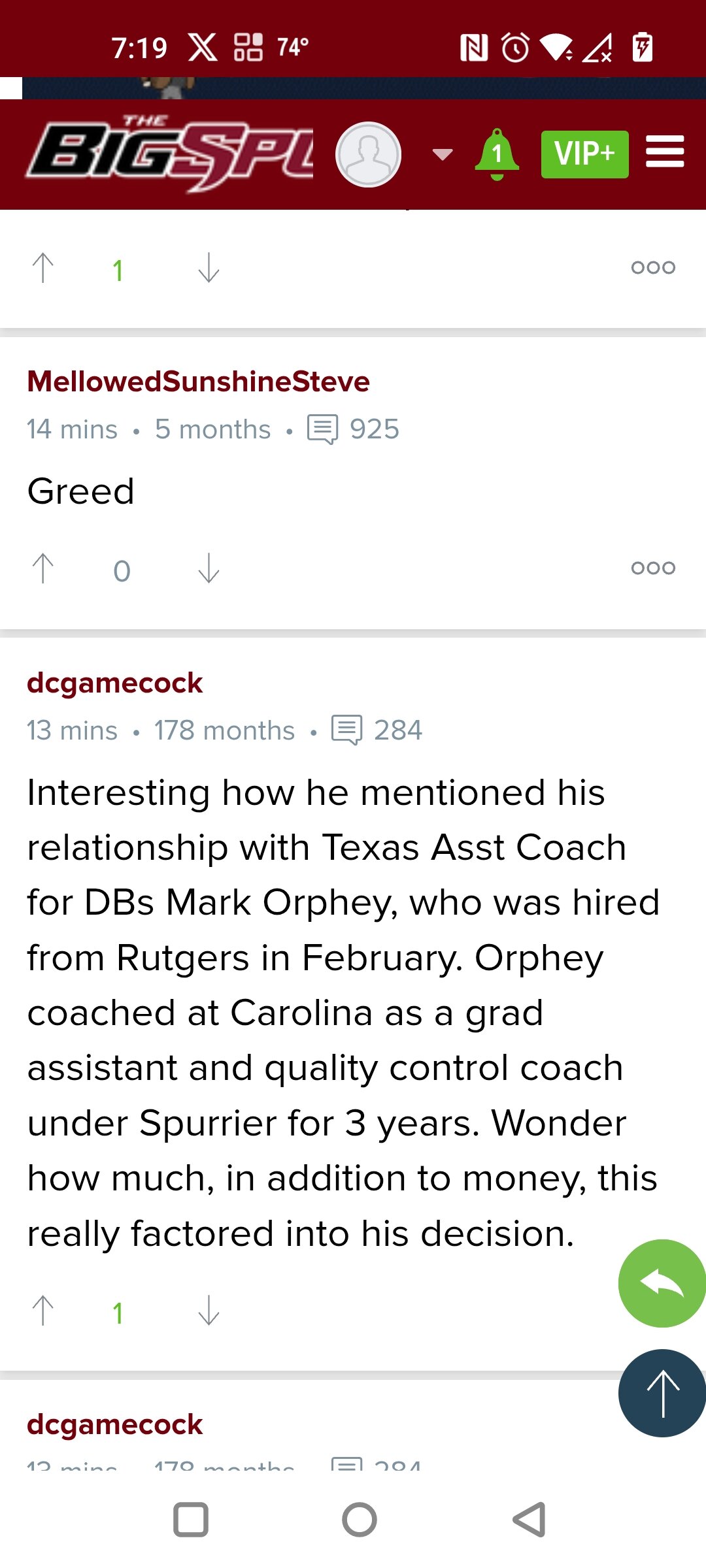Open the recent apps view
706x1568 pixels.
pos(191,1520)
